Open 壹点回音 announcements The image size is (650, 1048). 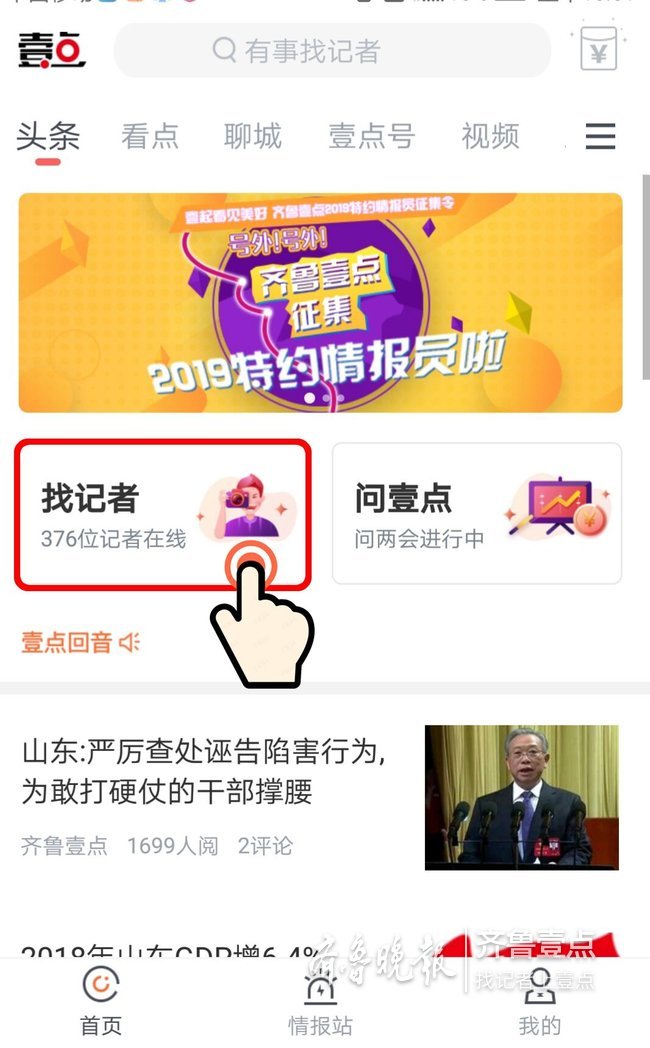click(80, 642)
